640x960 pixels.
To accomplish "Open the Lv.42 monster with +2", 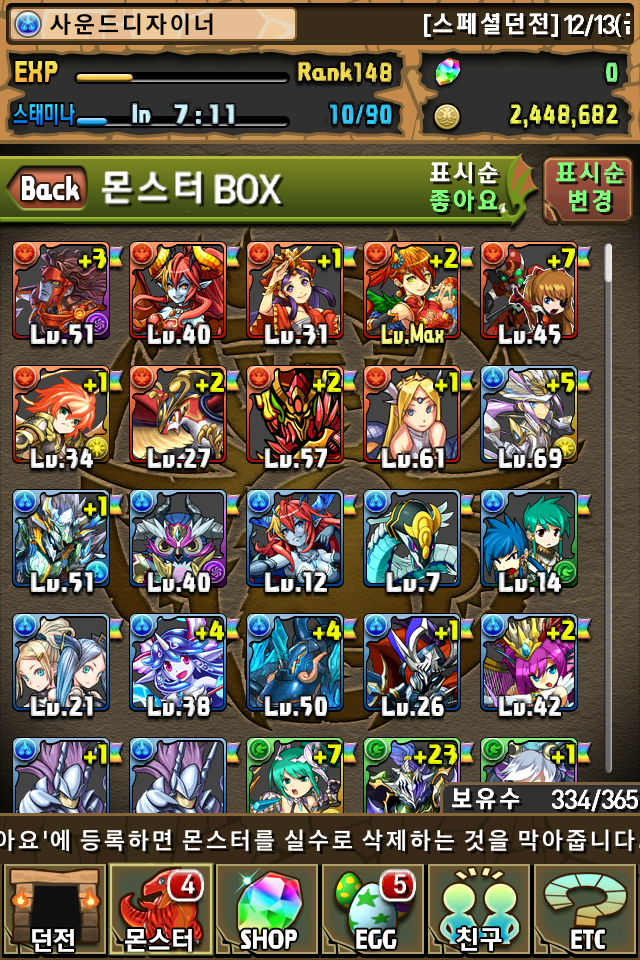I will click(x=529, y=664).
